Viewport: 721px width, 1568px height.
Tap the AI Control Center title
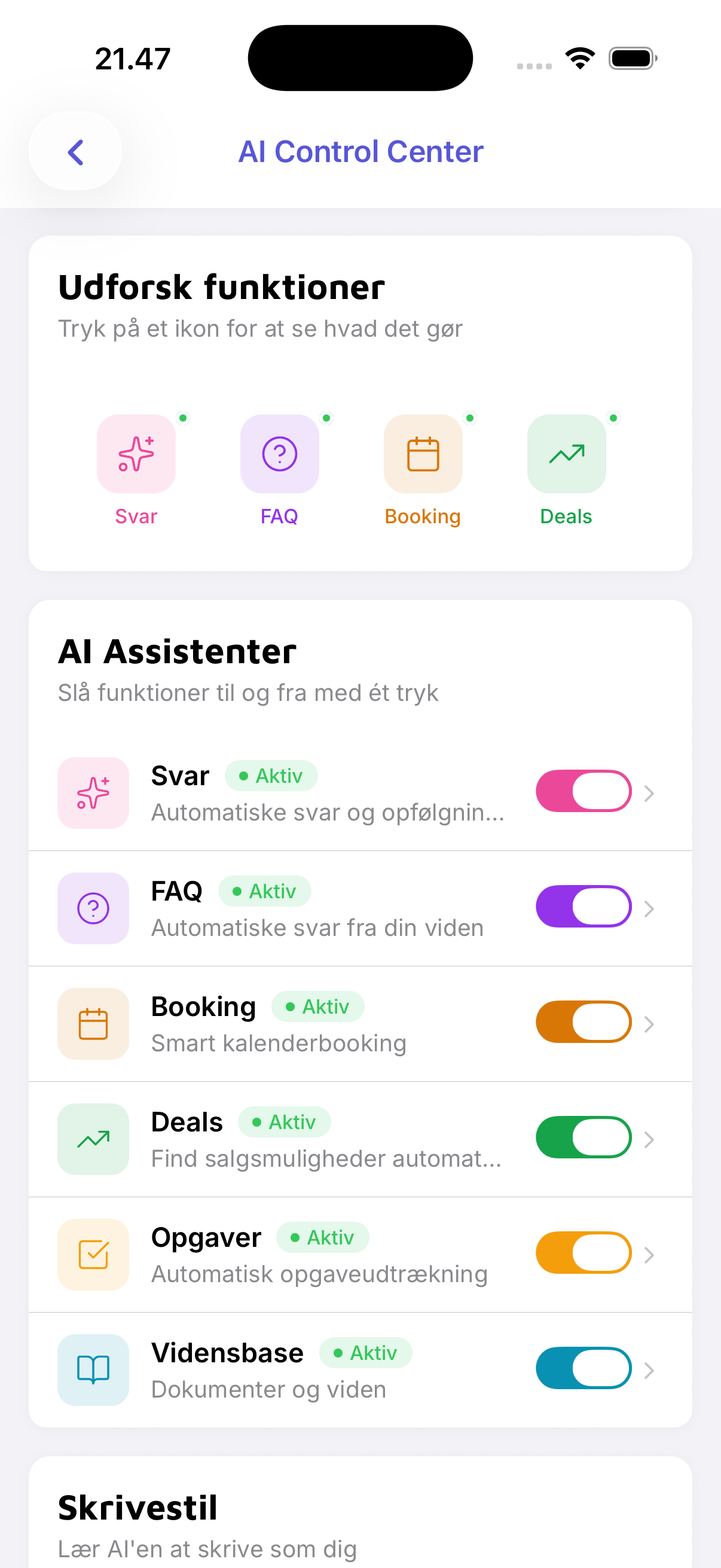coord(360,151)
